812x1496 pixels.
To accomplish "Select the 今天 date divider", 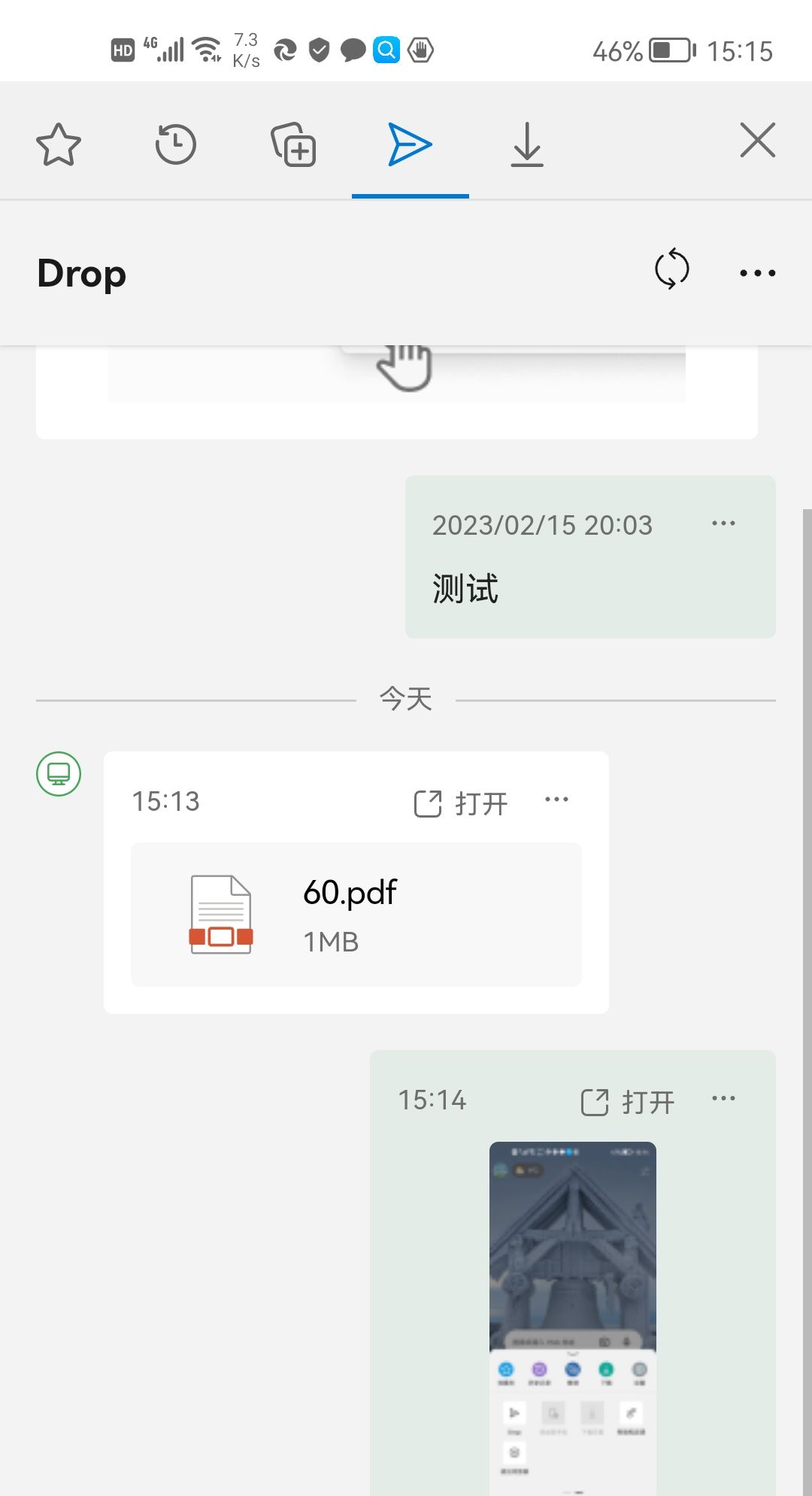I will tap(406, 698).
